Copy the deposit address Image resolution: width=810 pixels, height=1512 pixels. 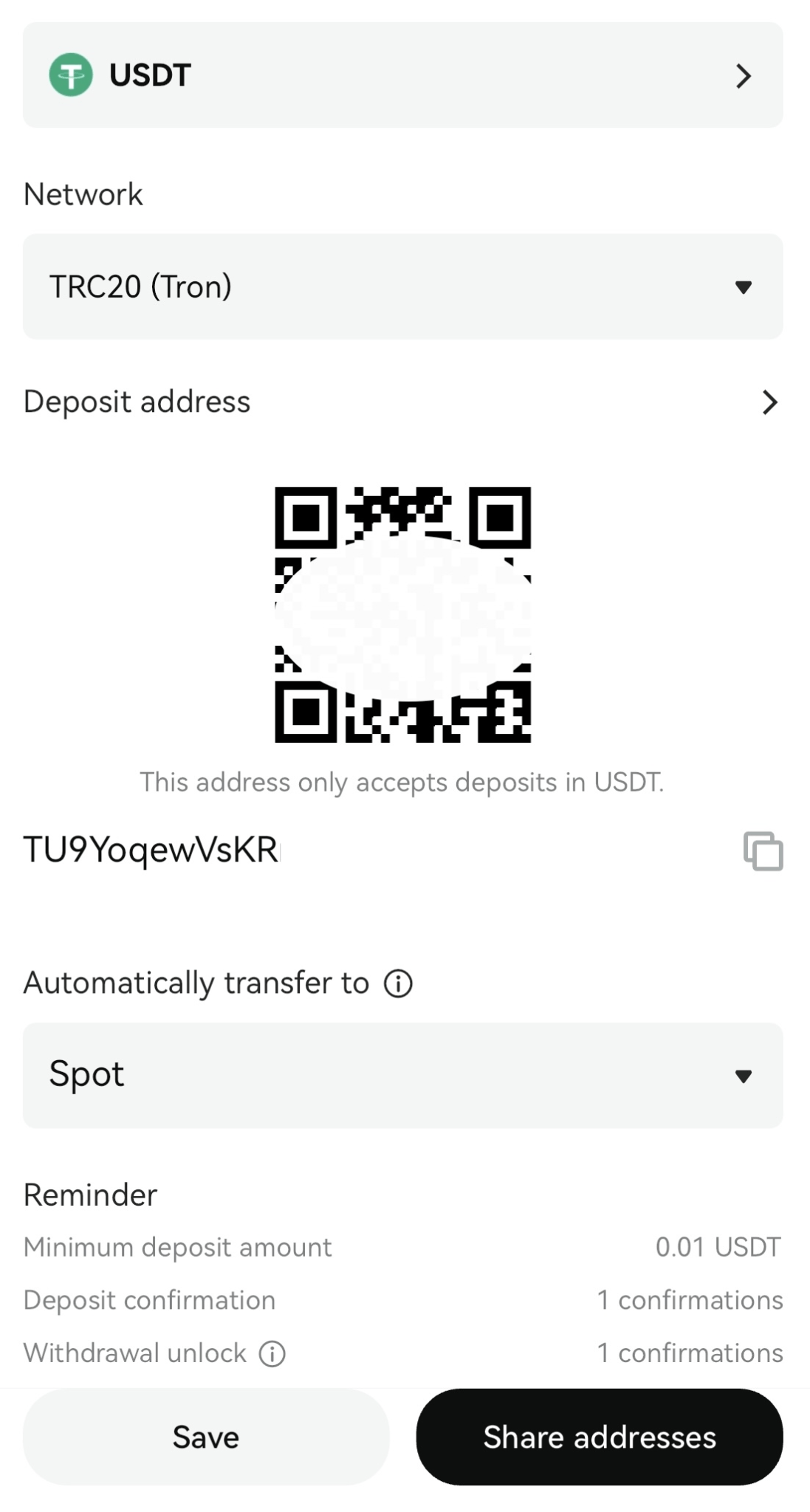point(763,851)
